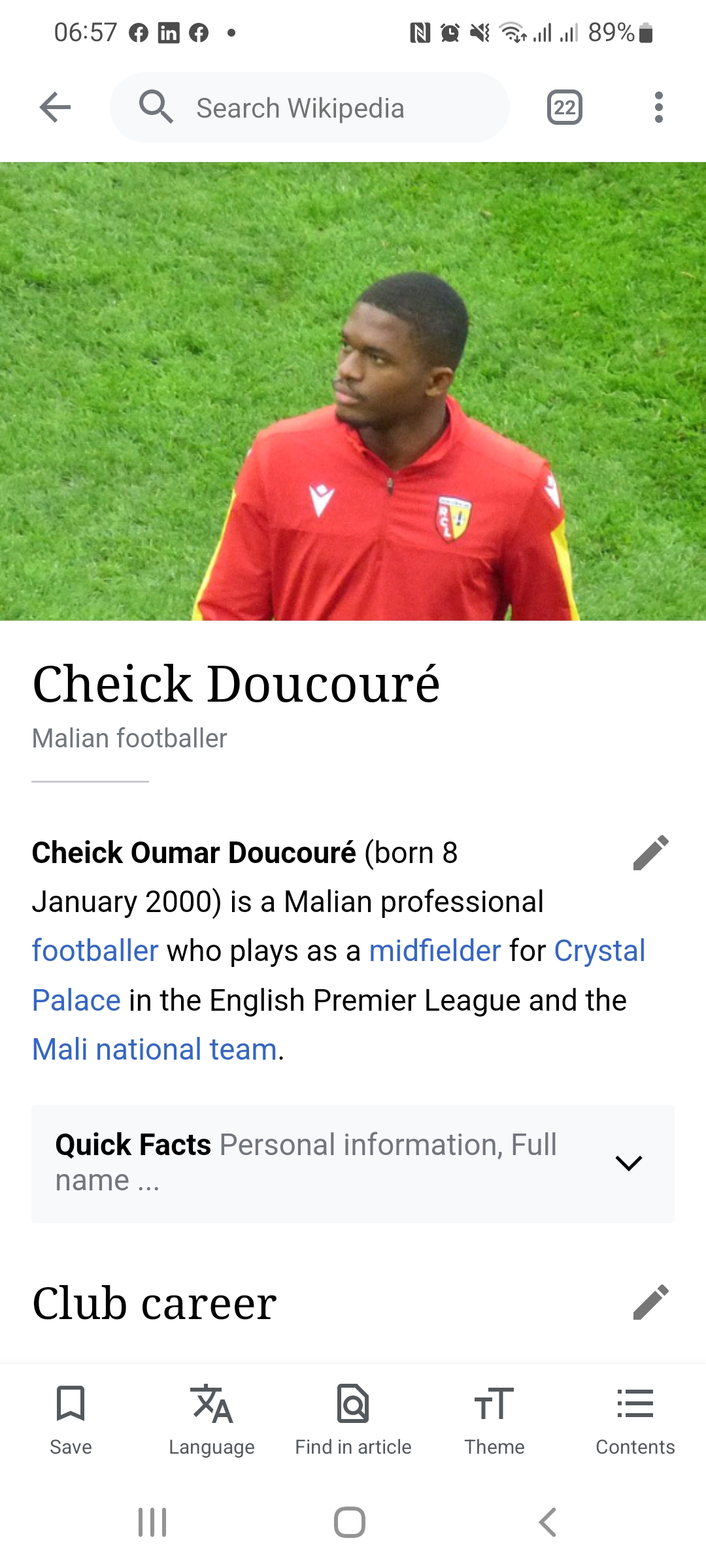Open the Theme settings
Viewport: 706px width, 1568px height.
tap(494, 1419)
